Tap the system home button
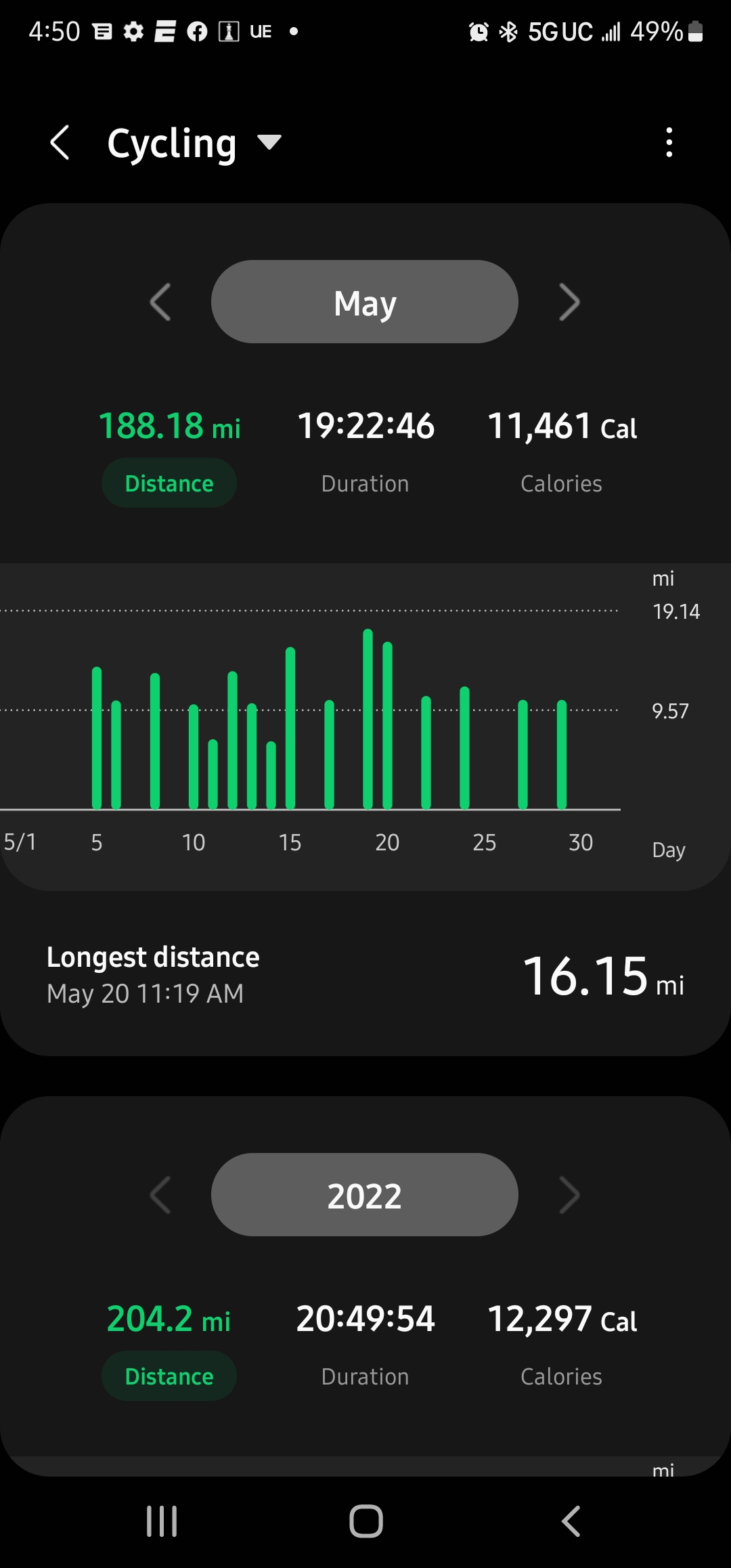 tap(366, 1521)
